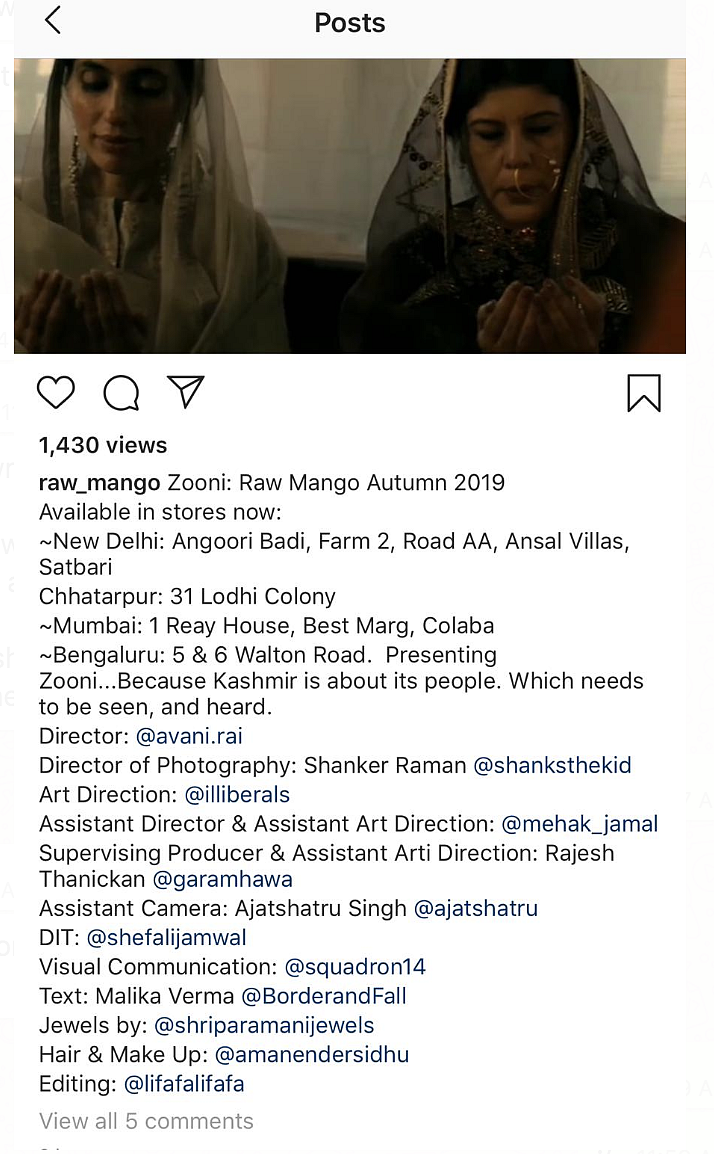This screenshot has width=714, height=1154.
Task: Share this post via the paper plane icon
Action: (x=186, y=392)
